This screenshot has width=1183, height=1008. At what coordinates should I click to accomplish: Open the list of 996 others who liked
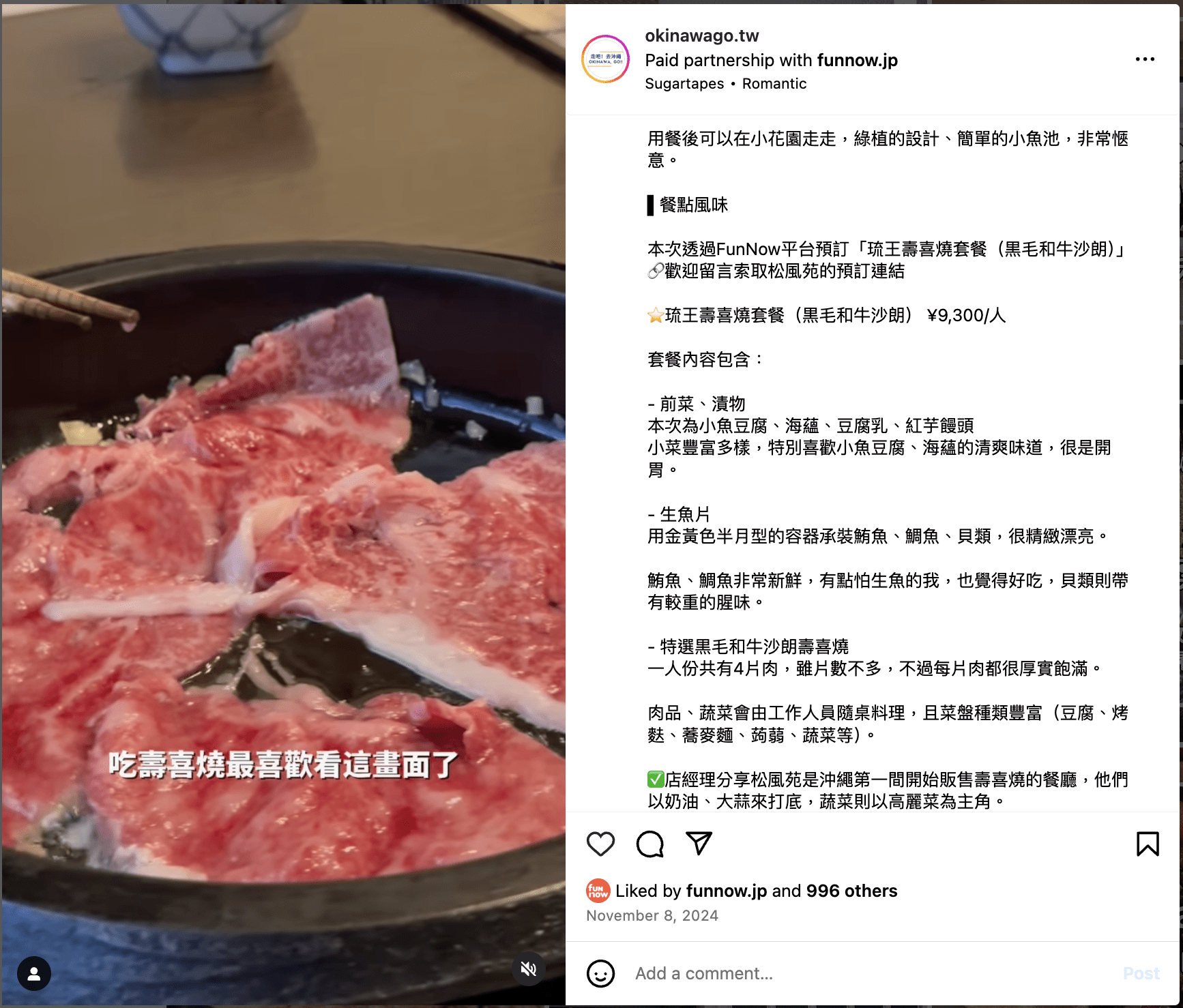pyautogui.click(x=851, y=891)
